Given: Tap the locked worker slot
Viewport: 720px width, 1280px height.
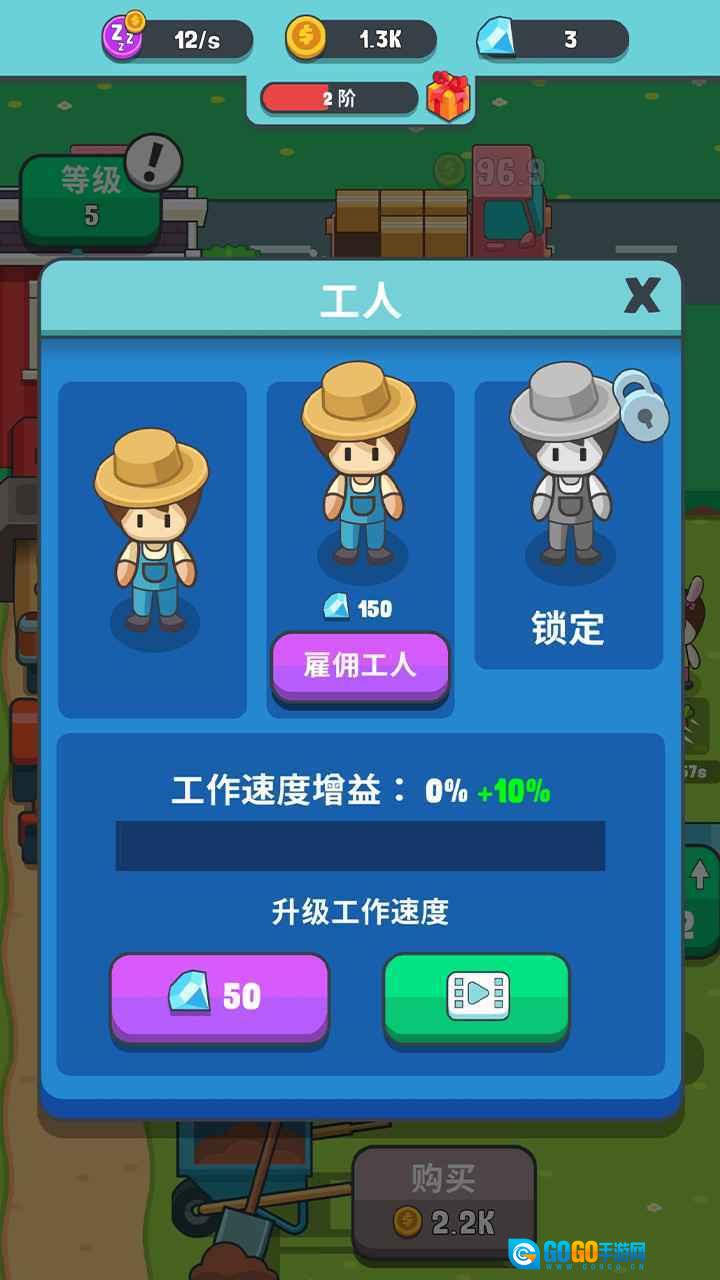Looking at the screenshot, I should click(568, 525).
